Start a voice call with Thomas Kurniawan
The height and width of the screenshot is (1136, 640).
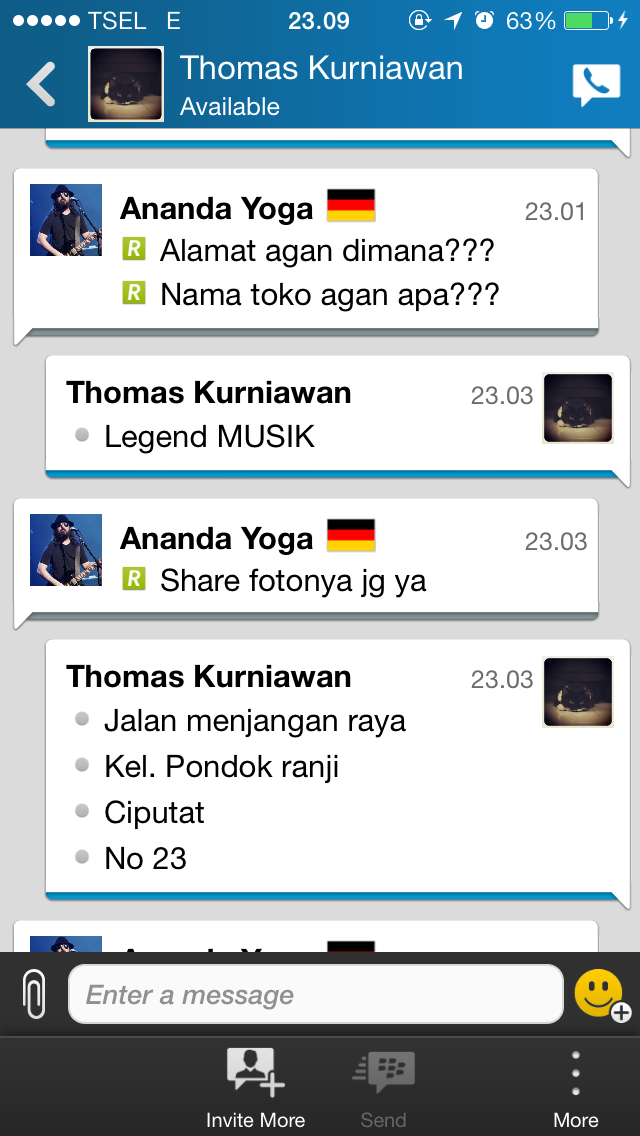595,85
